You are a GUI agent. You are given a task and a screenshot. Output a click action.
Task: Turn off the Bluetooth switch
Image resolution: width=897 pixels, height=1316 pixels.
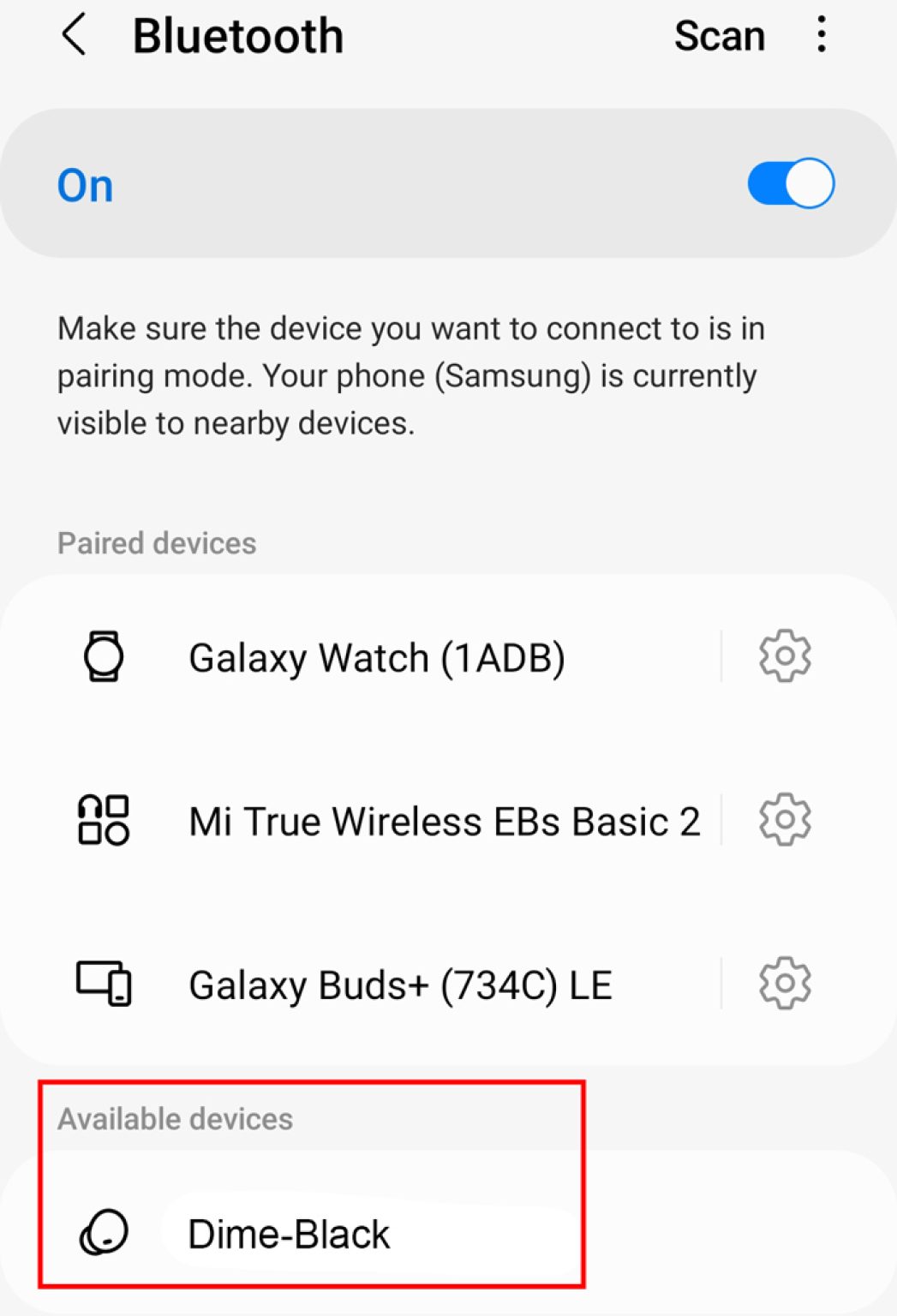790,183
